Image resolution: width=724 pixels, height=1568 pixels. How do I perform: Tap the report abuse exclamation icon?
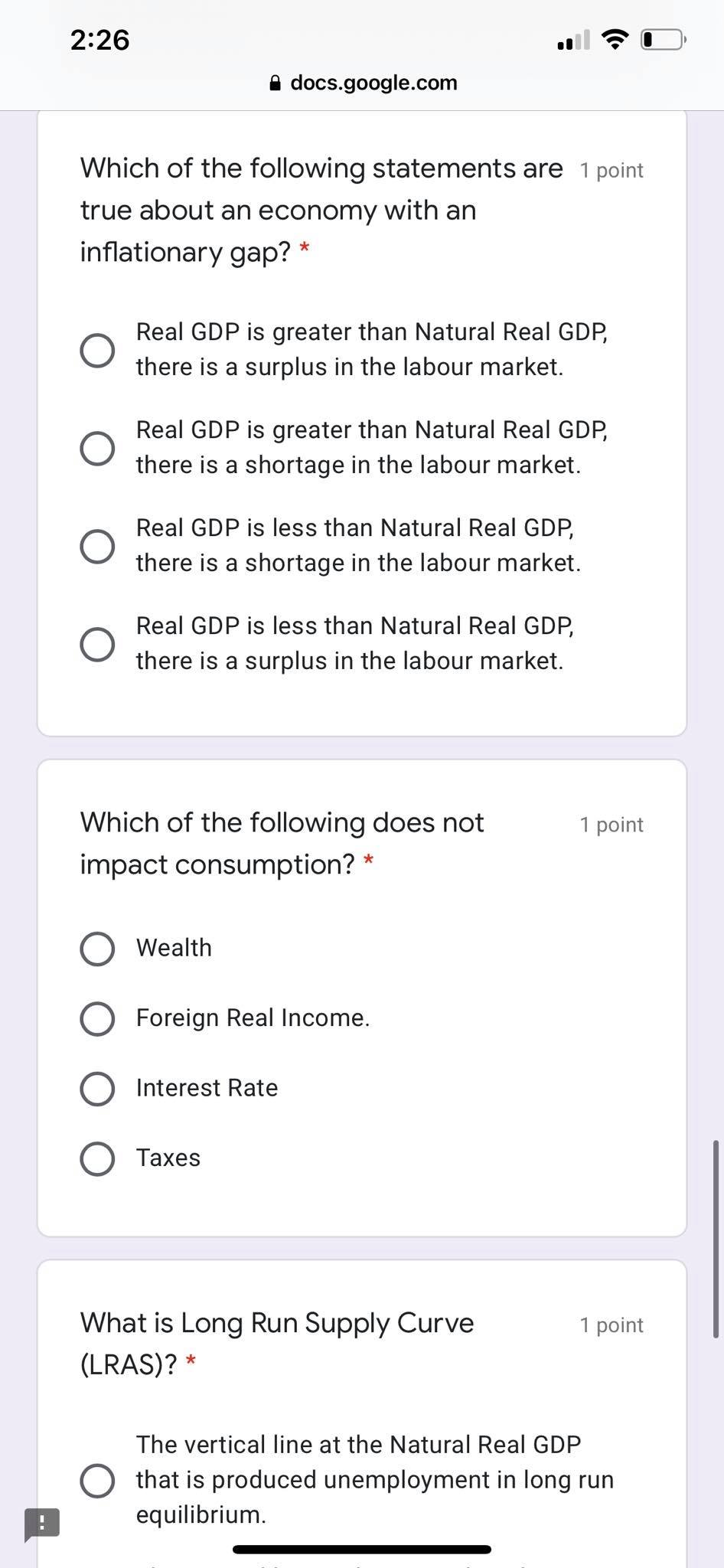click(x=41, y=1522)
